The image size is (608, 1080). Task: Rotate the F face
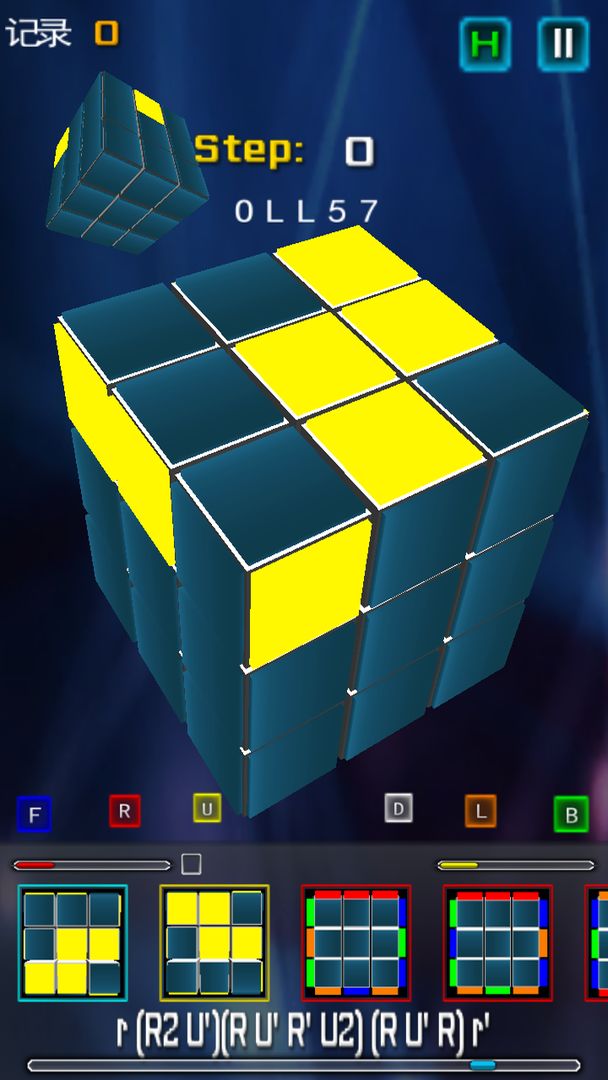(34, 815)
